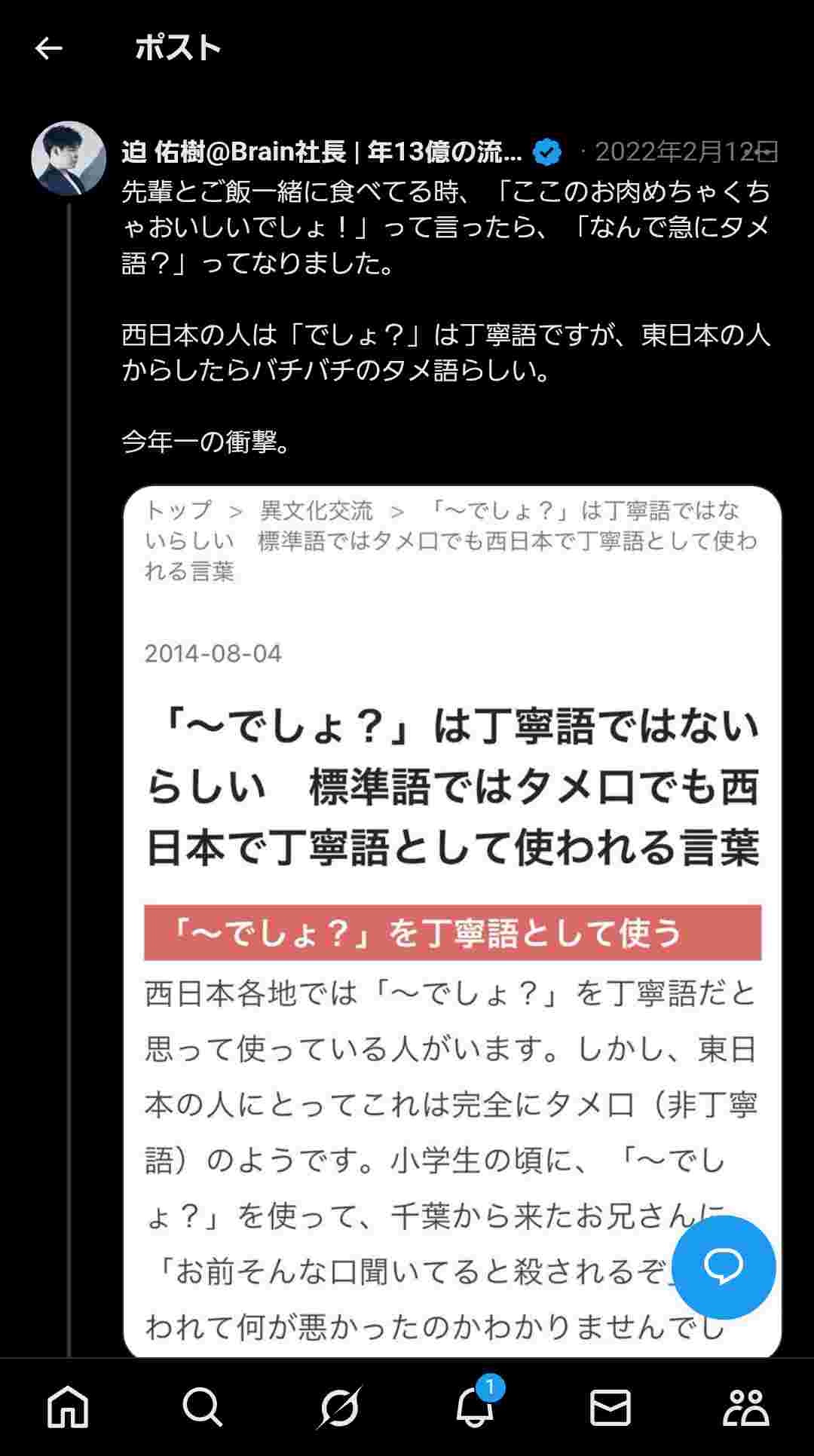Open the Messages envelope tab
Viewport: 814px width, 1456px height.
(x=610, y=1407)
